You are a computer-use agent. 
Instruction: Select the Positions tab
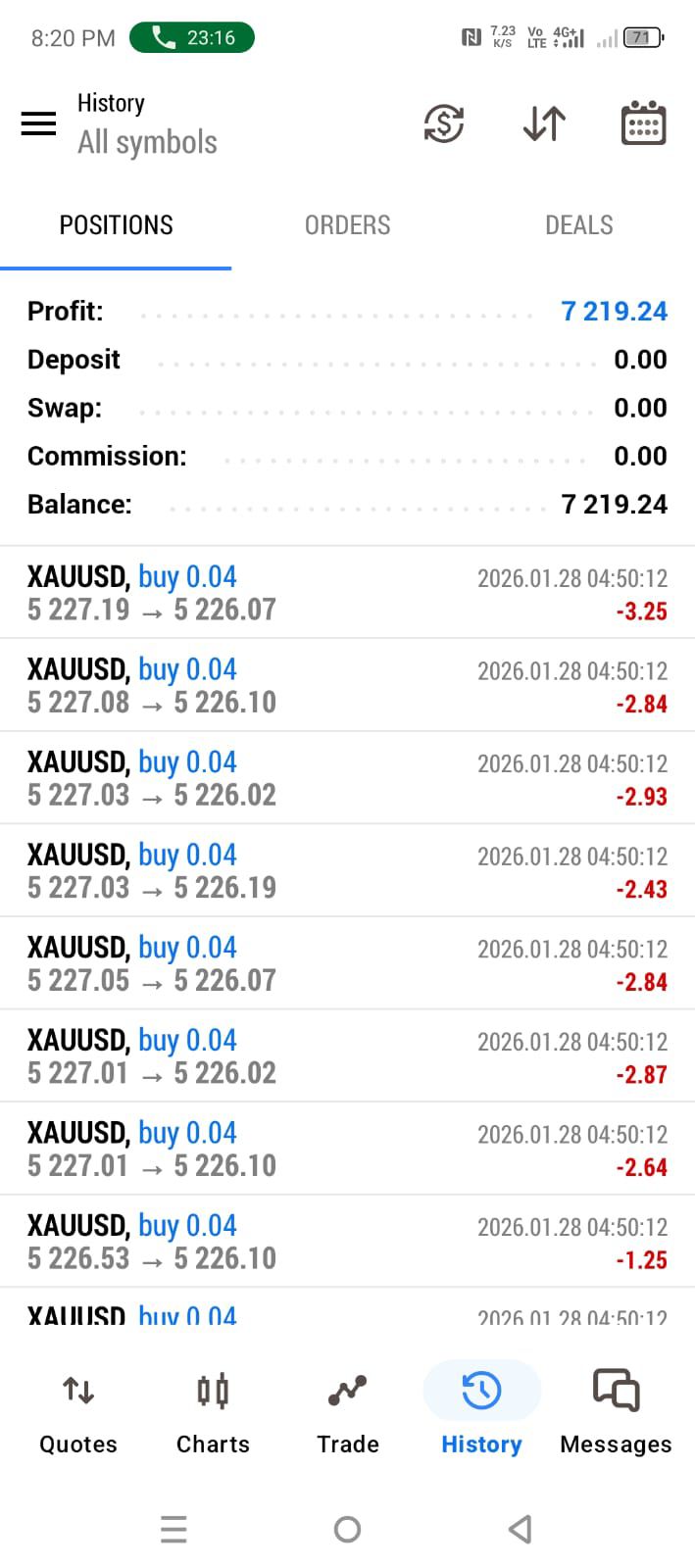116,225
